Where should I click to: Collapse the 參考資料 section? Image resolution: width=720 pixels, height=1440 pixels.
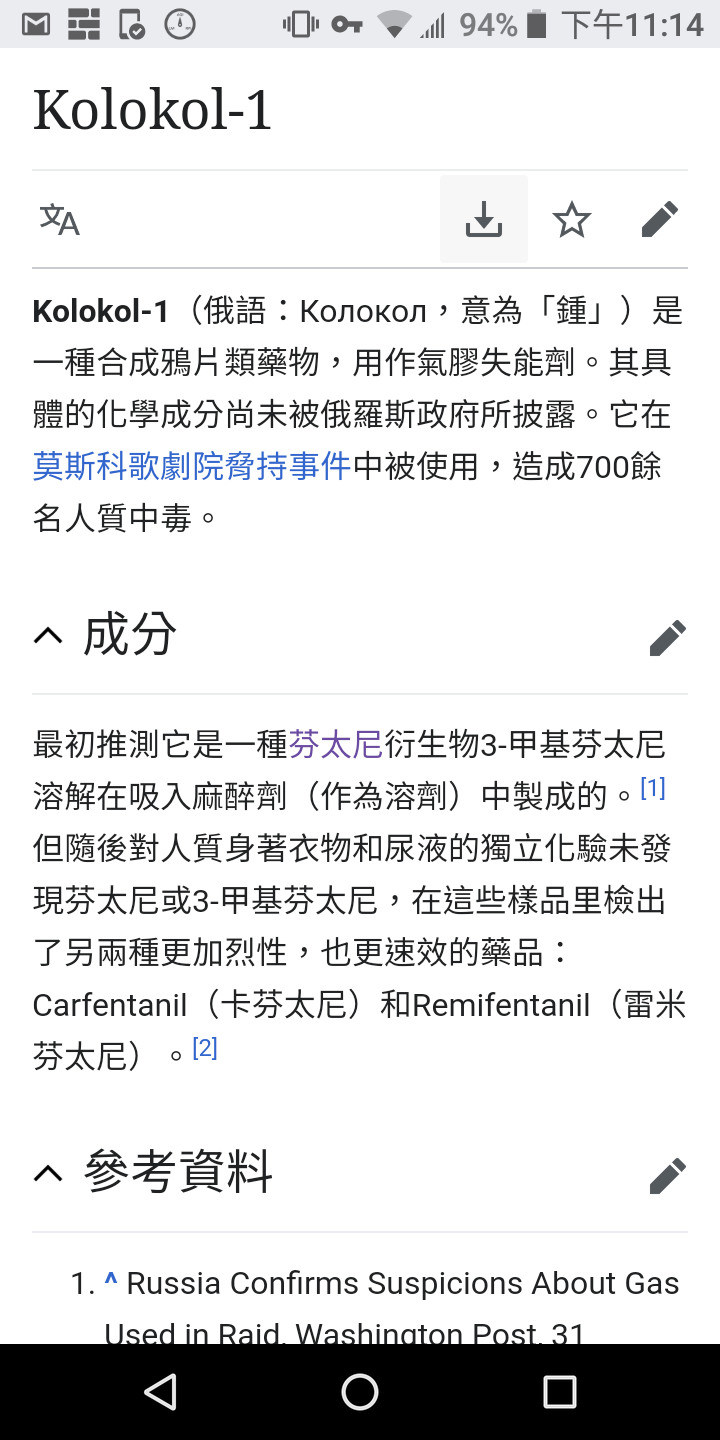tap(49, 1175)
